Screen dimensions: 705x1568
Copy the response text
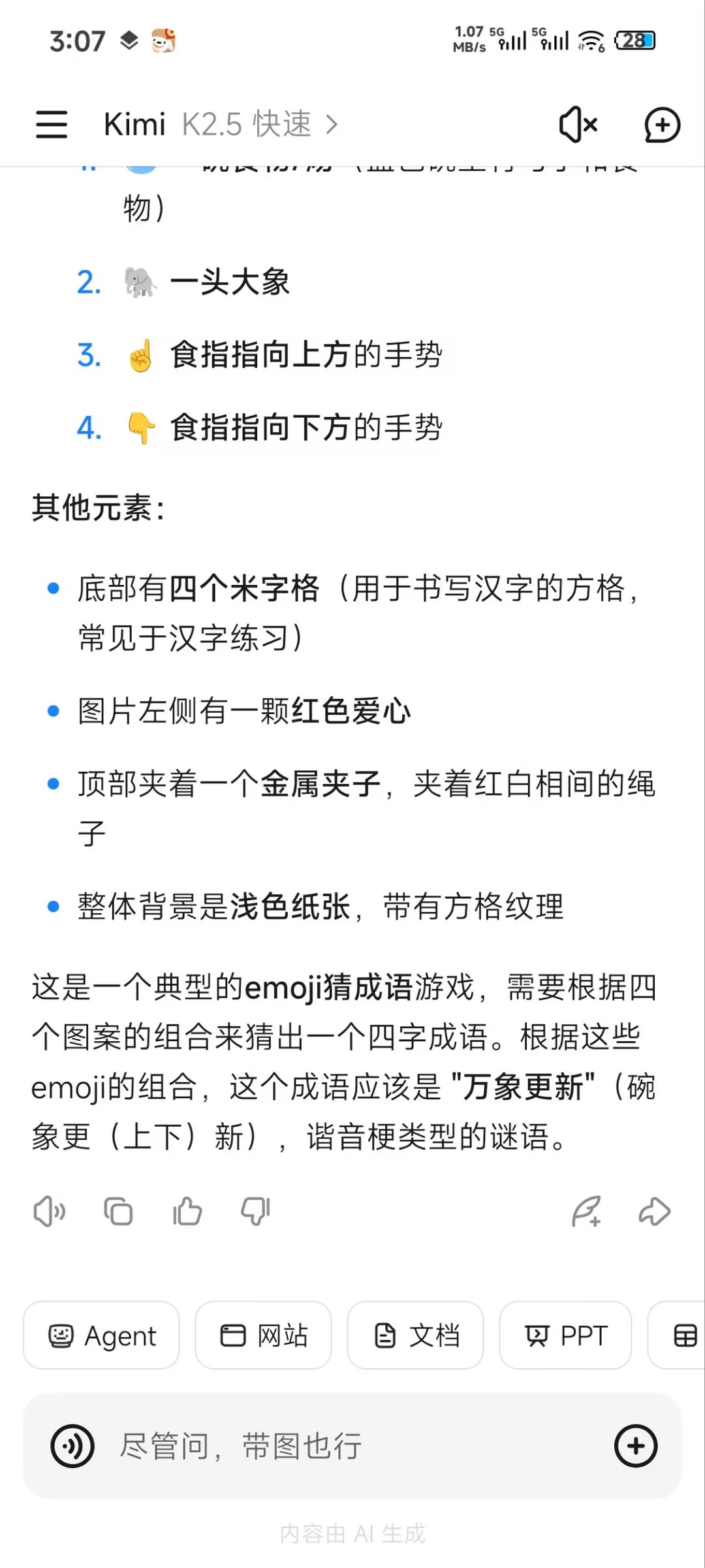[118, 1212]
